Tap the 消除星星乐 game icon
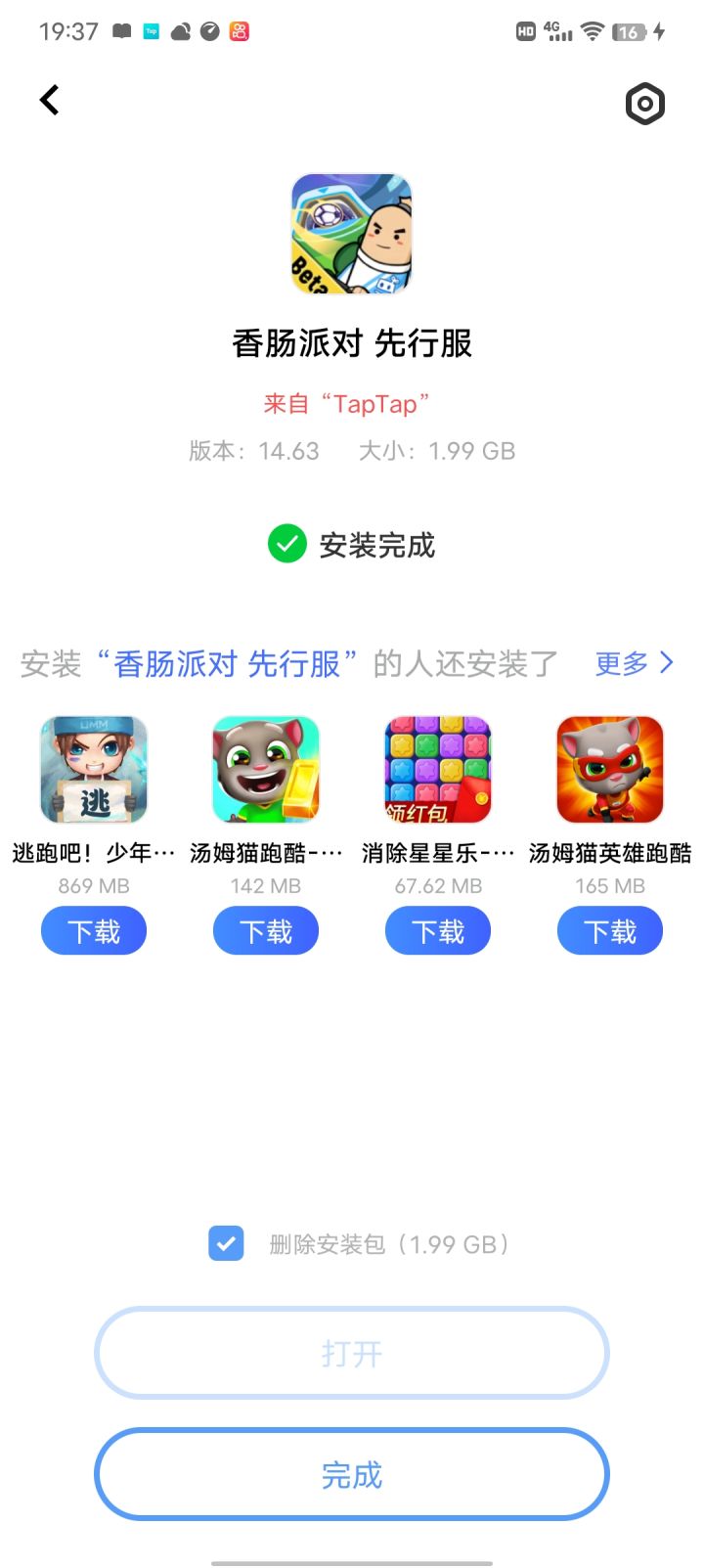The image size is (704, 1568). pyautogui.click(x=437, y=769)
